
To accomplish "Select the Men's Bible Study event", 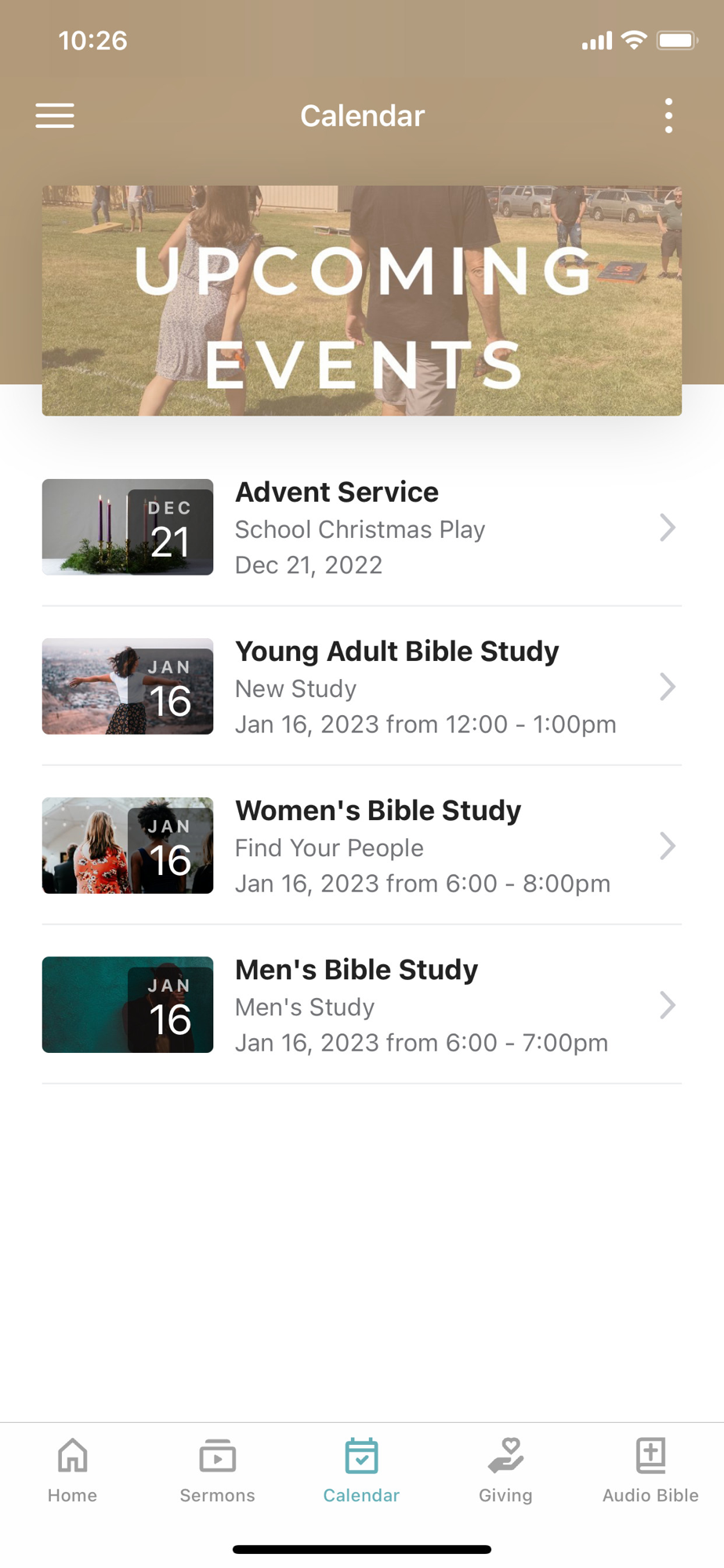I will pyautogui.click(x=361, y=1005).
